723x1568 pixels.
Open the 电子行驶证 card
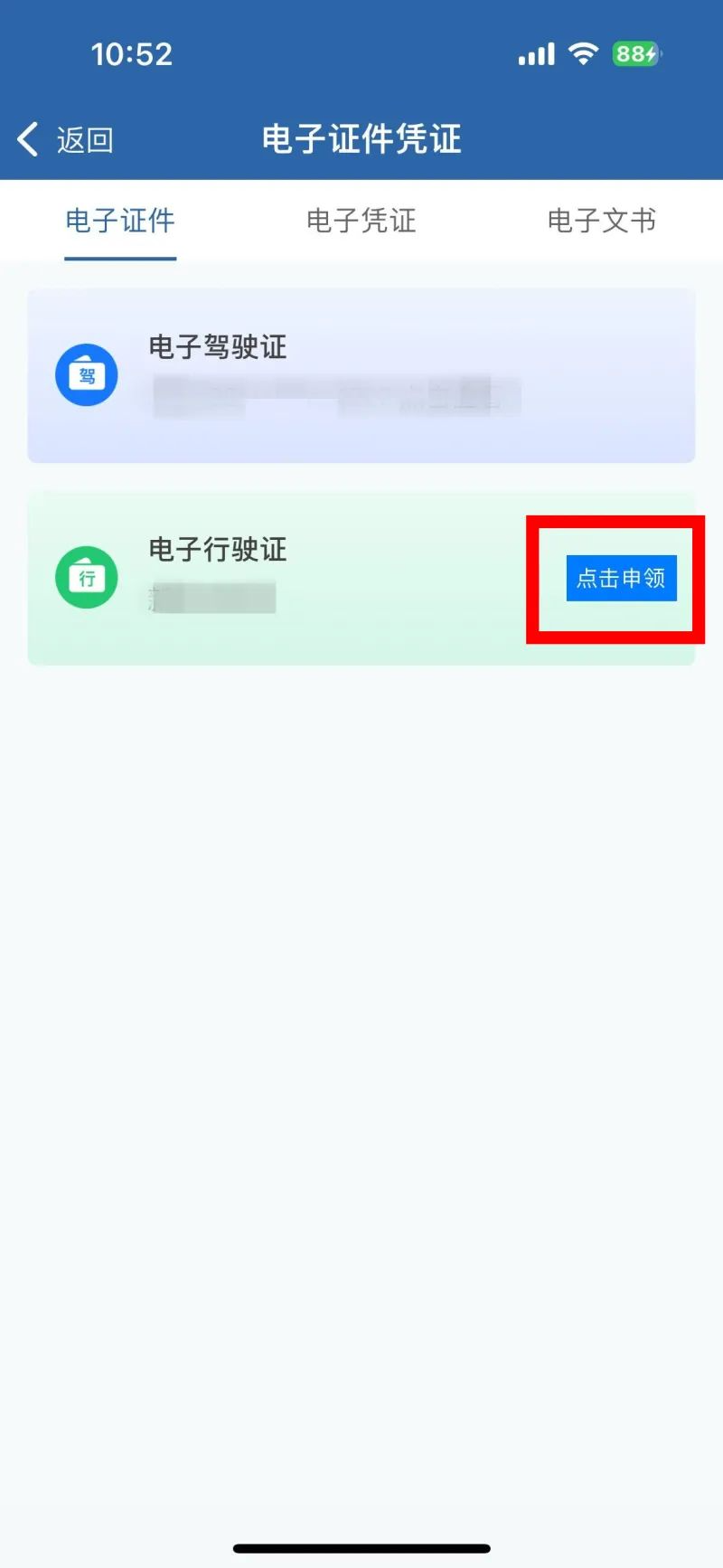click(271, 579)
